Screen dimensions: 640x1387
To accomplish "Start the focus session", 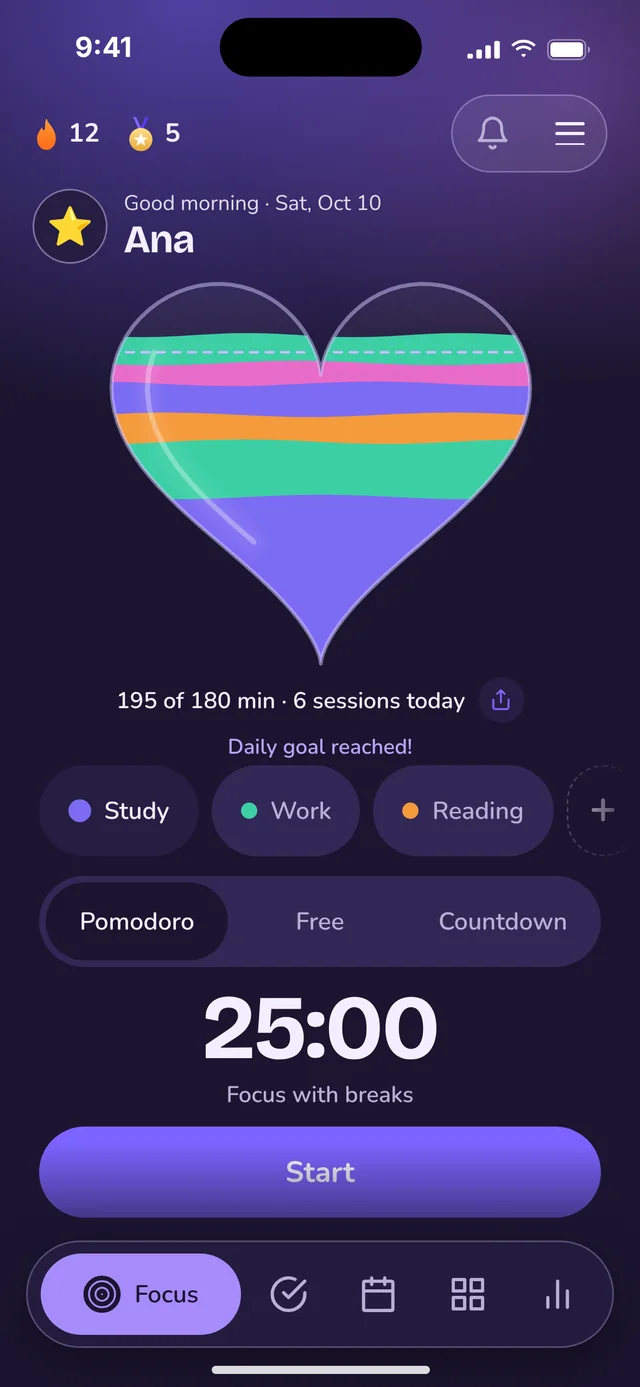I will click(x=320, y=1172).
